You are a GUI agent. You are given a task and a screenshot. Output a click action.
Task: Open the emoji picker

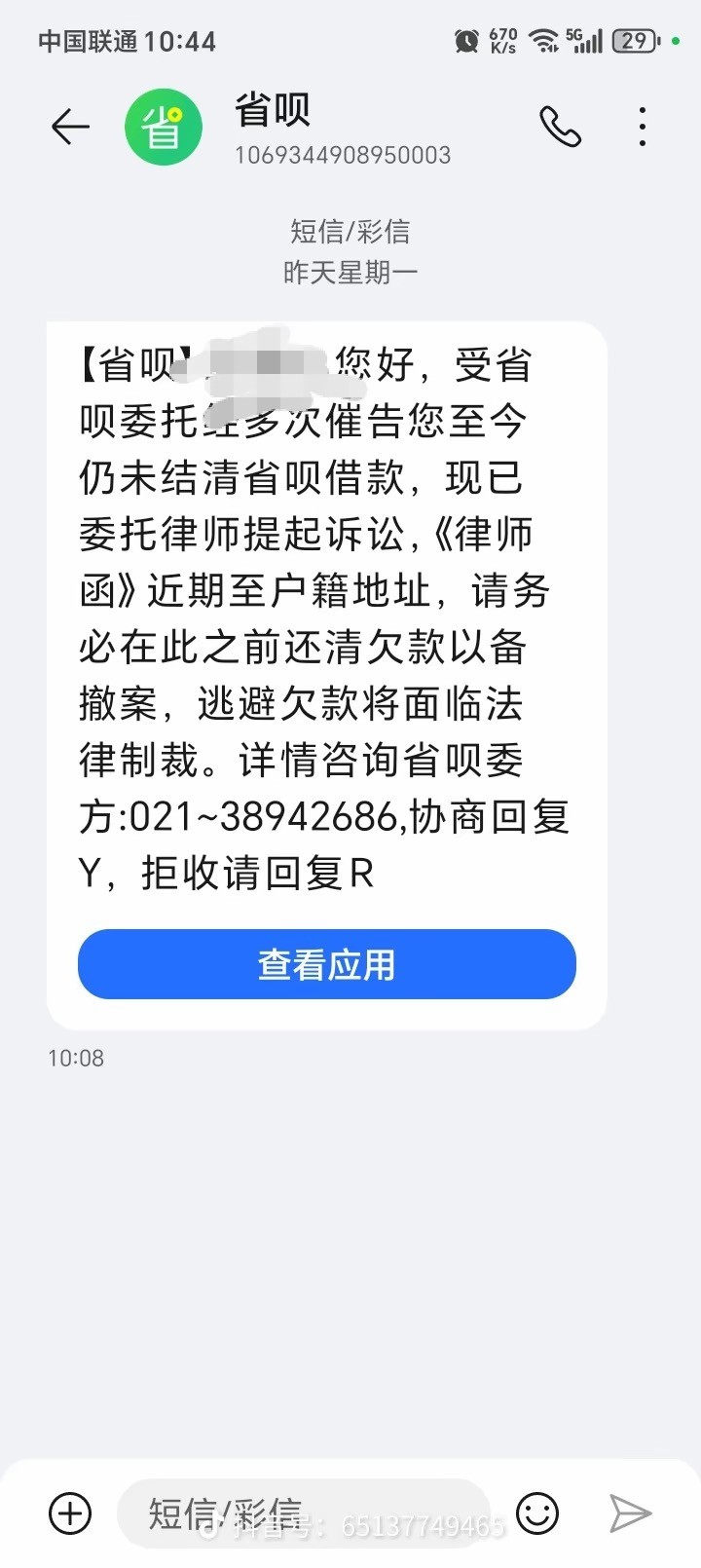pyautogui.click(x=537, y=1513)
